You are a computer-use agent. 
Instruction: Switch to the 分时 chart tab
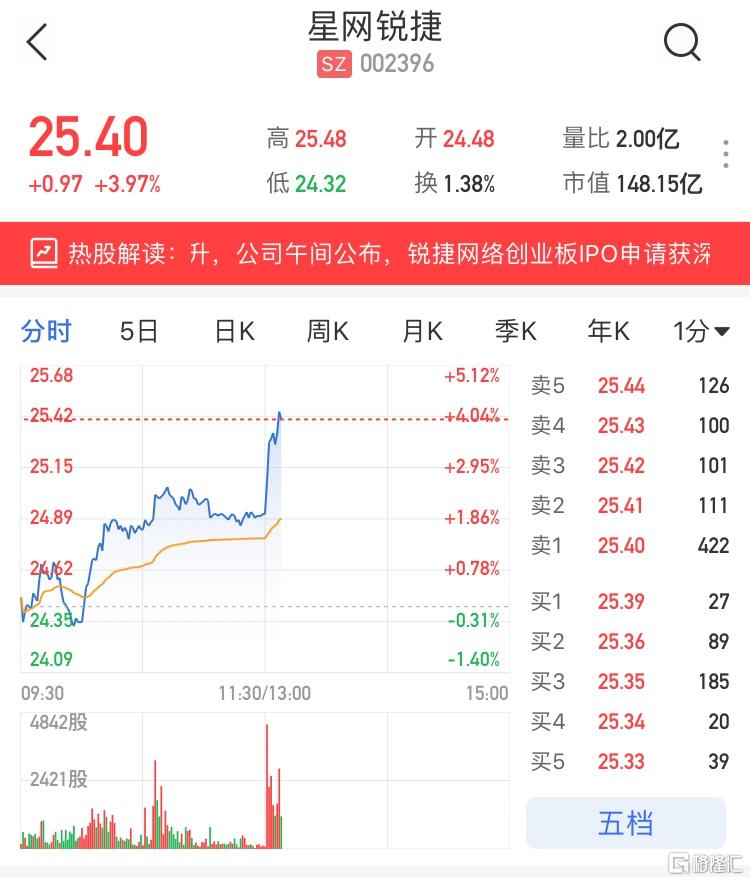click(x=47, y=331)
